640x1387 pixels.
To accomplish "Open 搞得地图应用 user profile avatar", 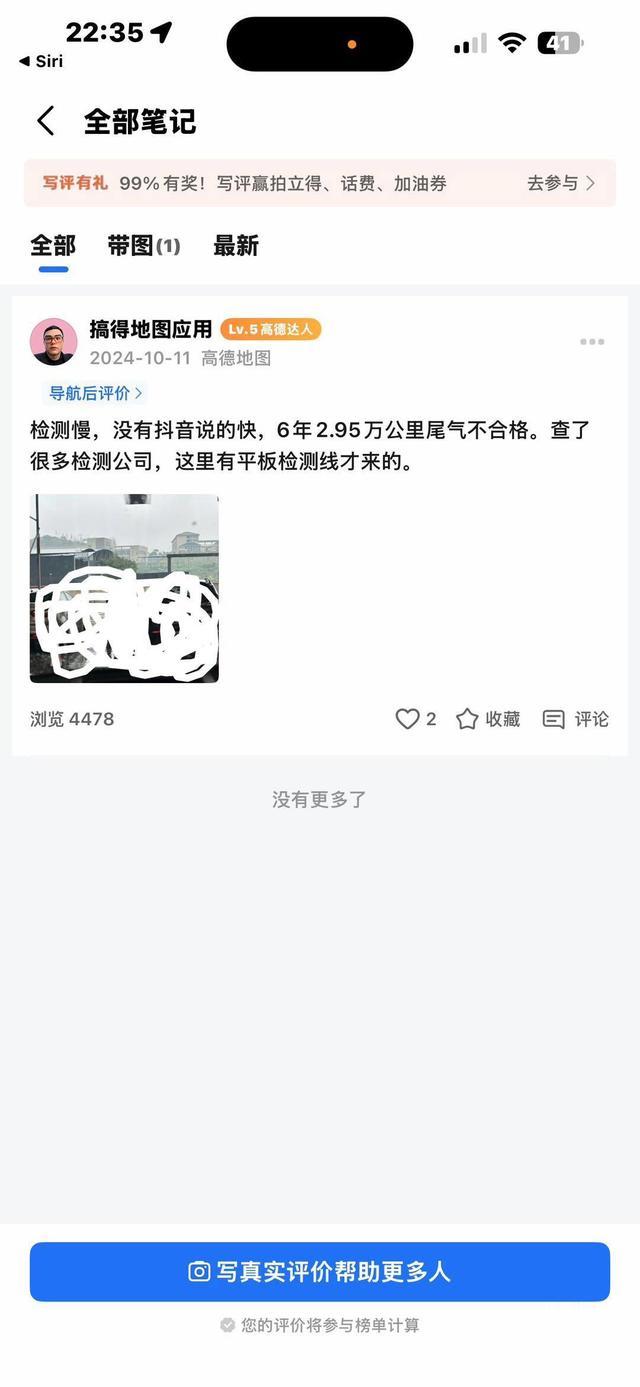I will (54, 342).
